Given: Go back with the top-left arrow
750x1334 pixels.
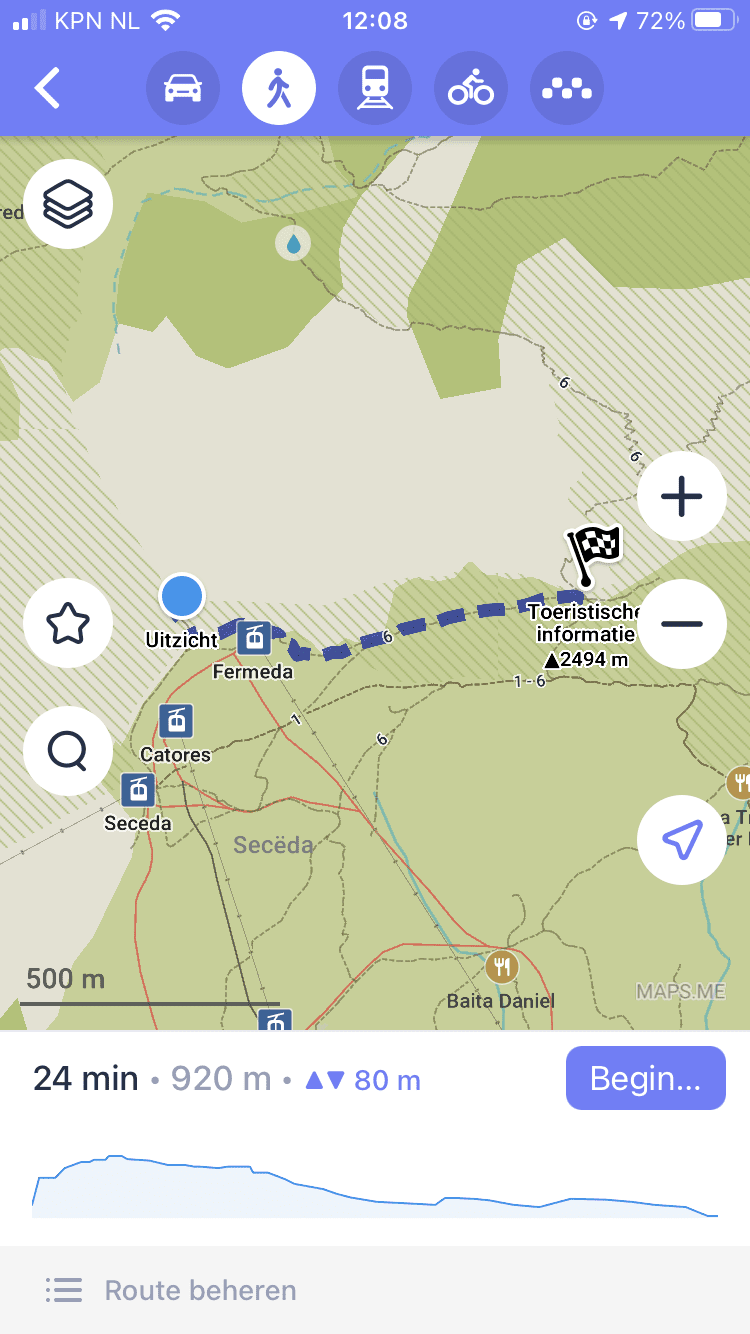Looking at the screenshot, I should pyautogui.click(x=47, y=88).
